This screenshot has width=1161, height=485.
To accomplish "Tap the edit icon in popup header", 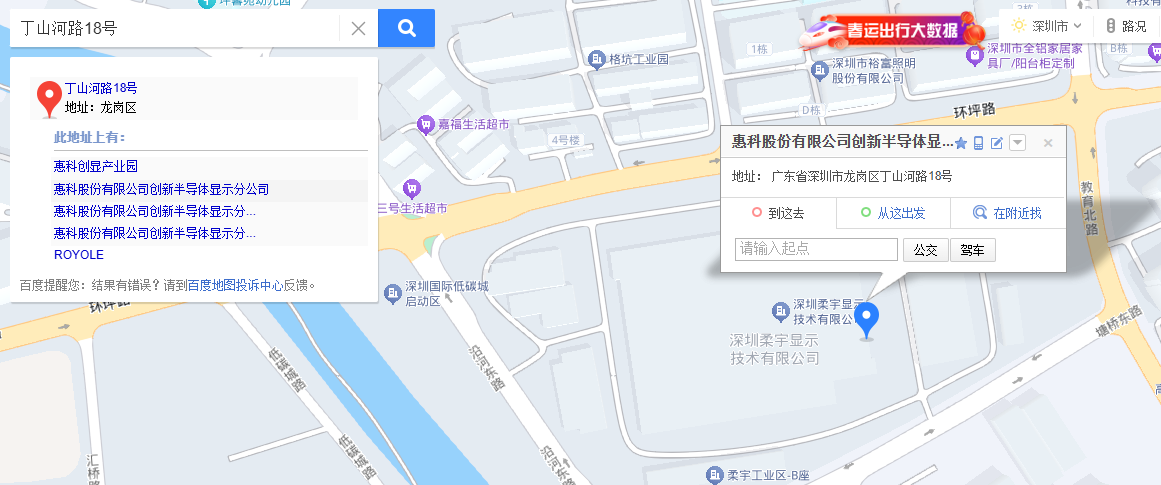I will [996, 143].
